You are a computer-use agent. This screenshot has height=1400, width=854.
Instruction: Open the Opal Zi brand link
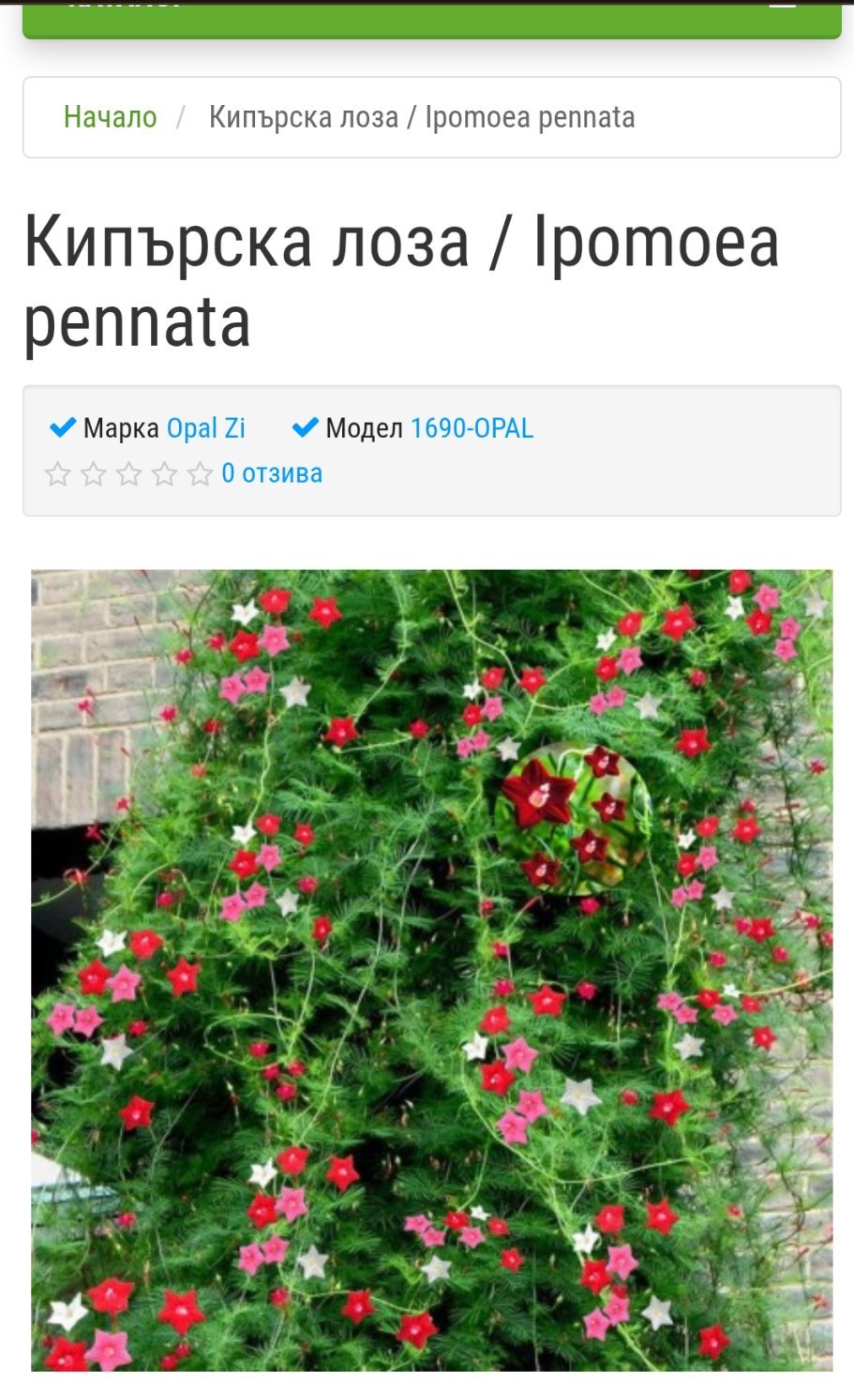[x=205, y=428]
